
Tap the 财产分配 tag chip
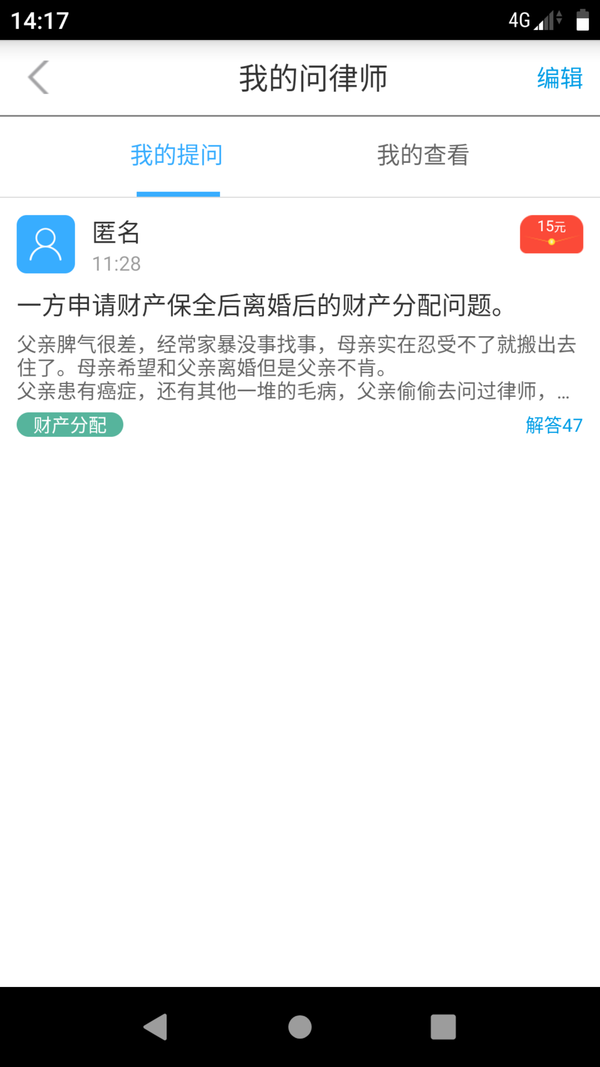point(70,425)
